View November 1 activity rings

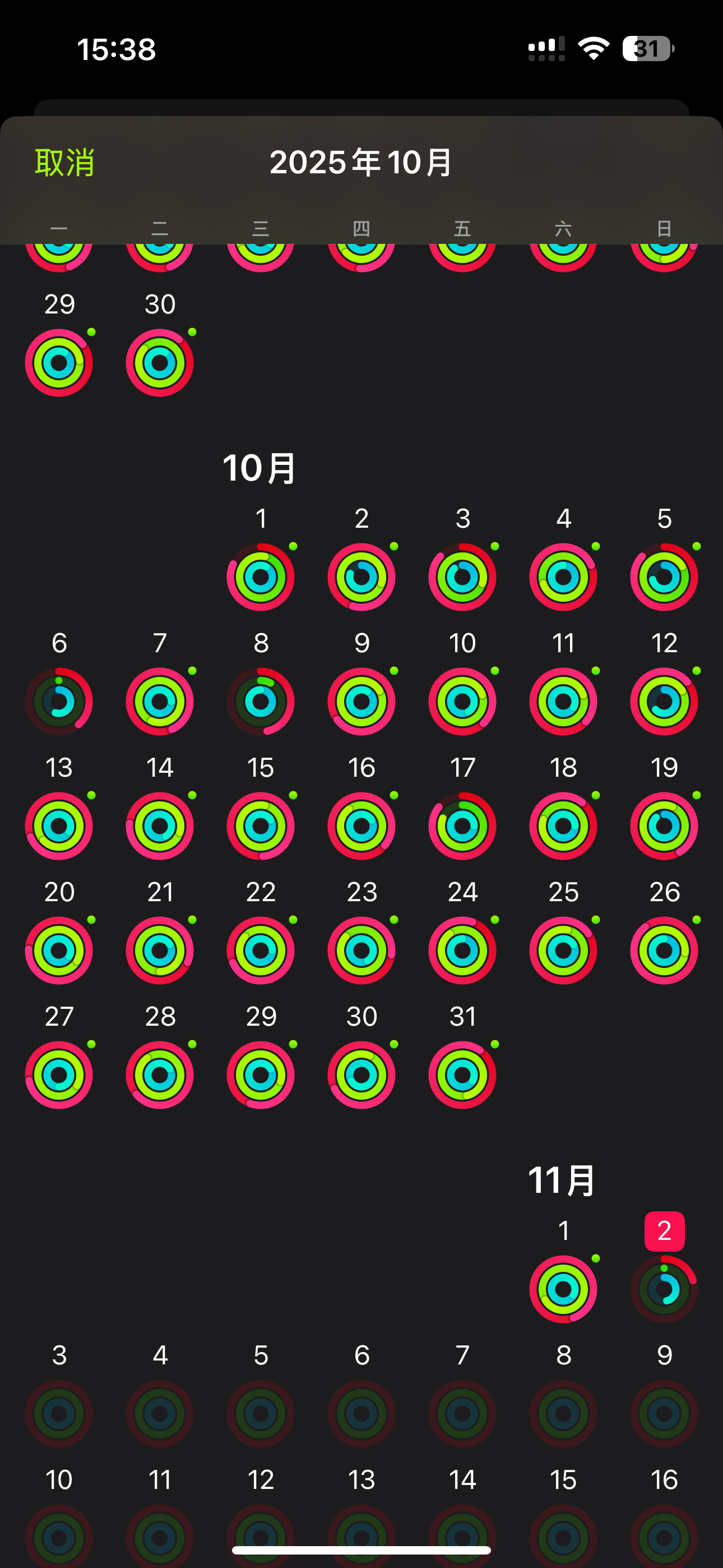563,1289
